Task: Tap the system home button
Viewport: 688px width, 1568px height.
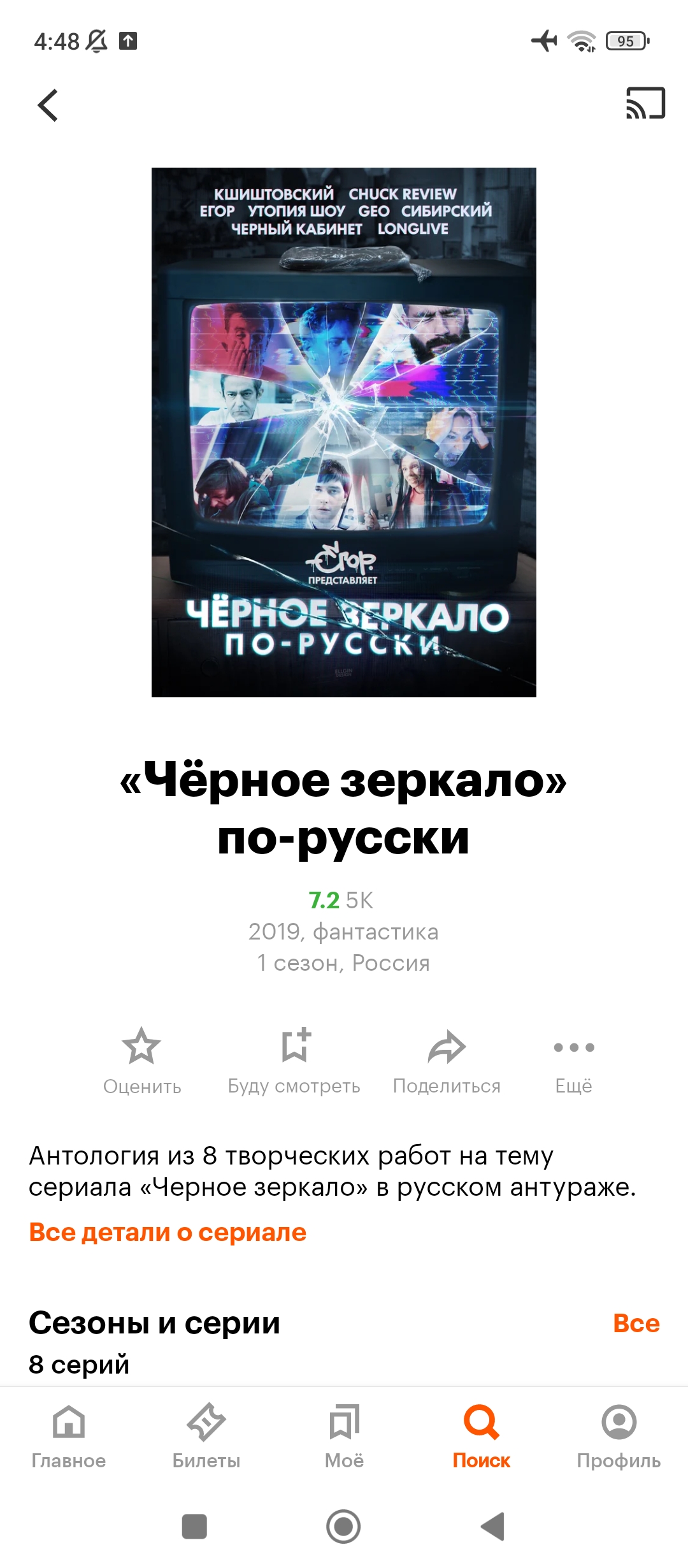Action: tap(343, 1527)
